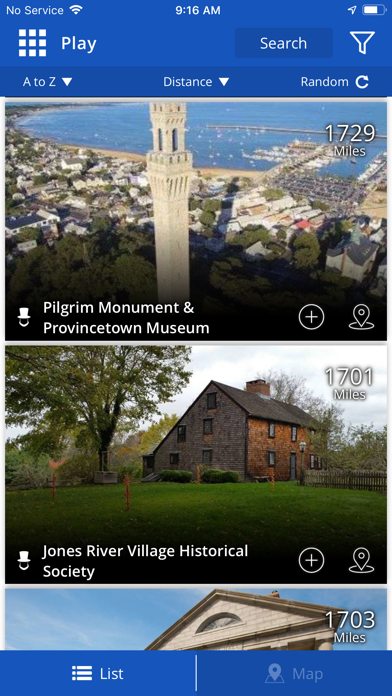The width and height of the screenshot is (392, 696).
Task: Open the filter funnel icon
Action: tap(362, 43)
